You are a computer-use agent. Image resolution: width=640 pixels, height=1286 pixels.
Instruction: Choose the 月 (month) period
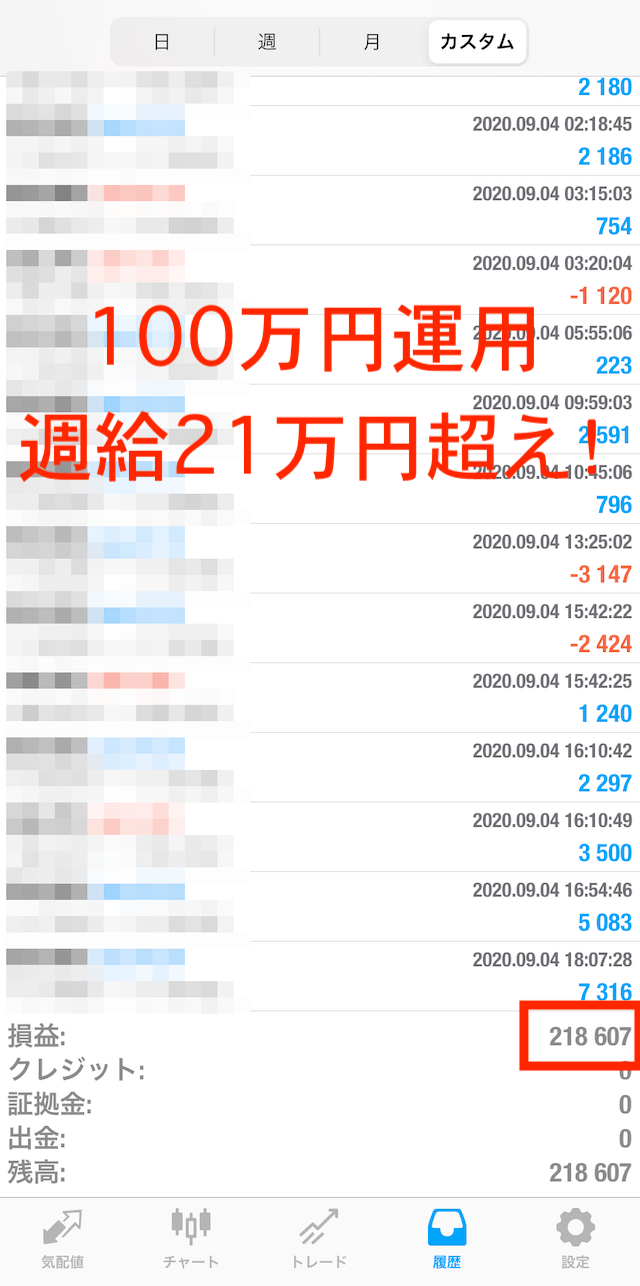(x=372, y=42)
